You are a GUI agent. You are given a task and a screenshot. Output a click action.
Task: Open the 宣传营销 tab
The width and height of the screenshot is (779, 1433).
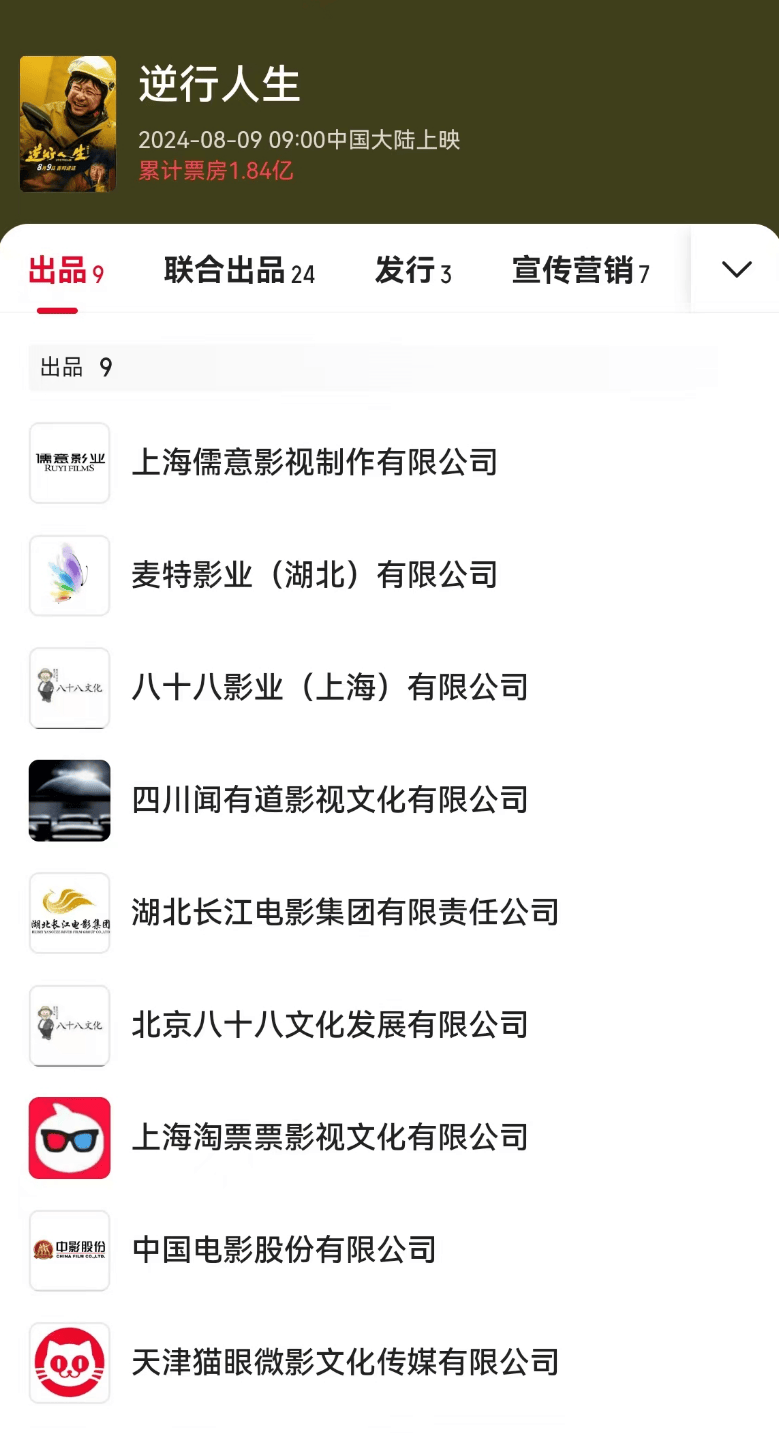[580, 270]
